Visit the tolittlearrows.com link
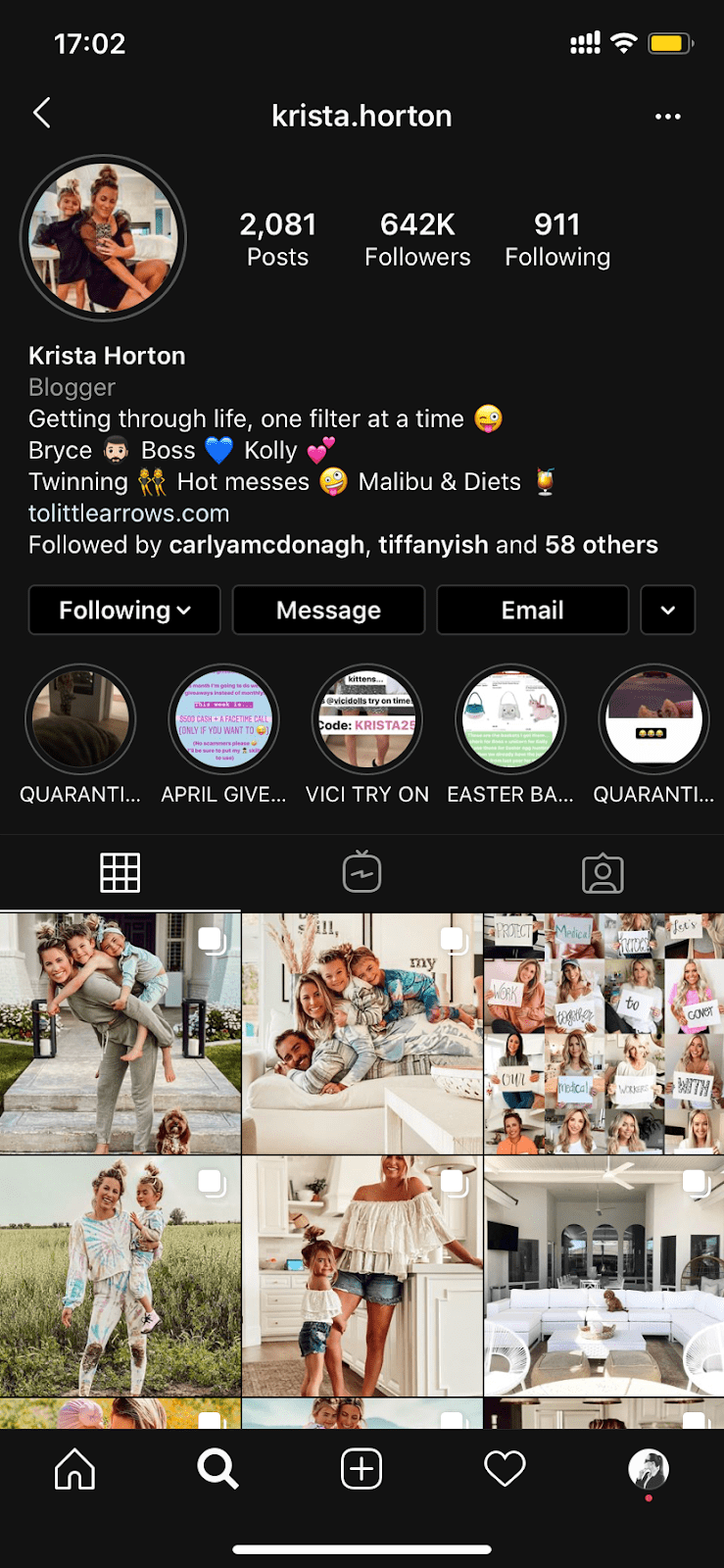 coord(128,514)
